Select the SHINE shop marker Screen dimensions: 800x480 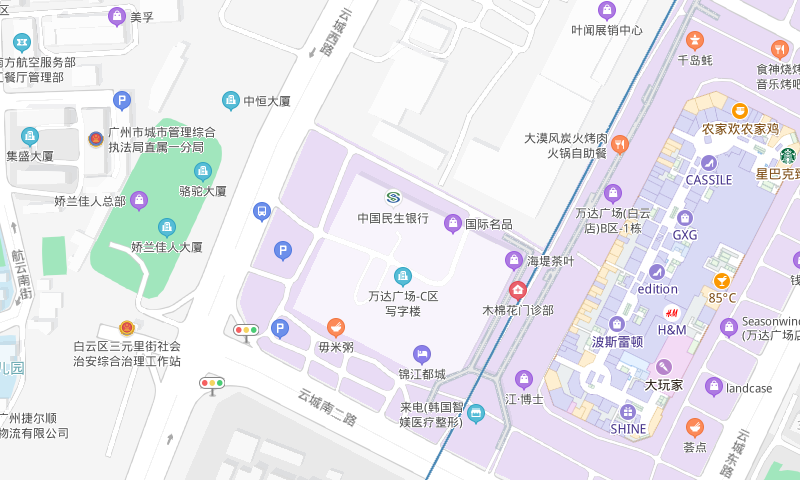click(x=628, y=411)
